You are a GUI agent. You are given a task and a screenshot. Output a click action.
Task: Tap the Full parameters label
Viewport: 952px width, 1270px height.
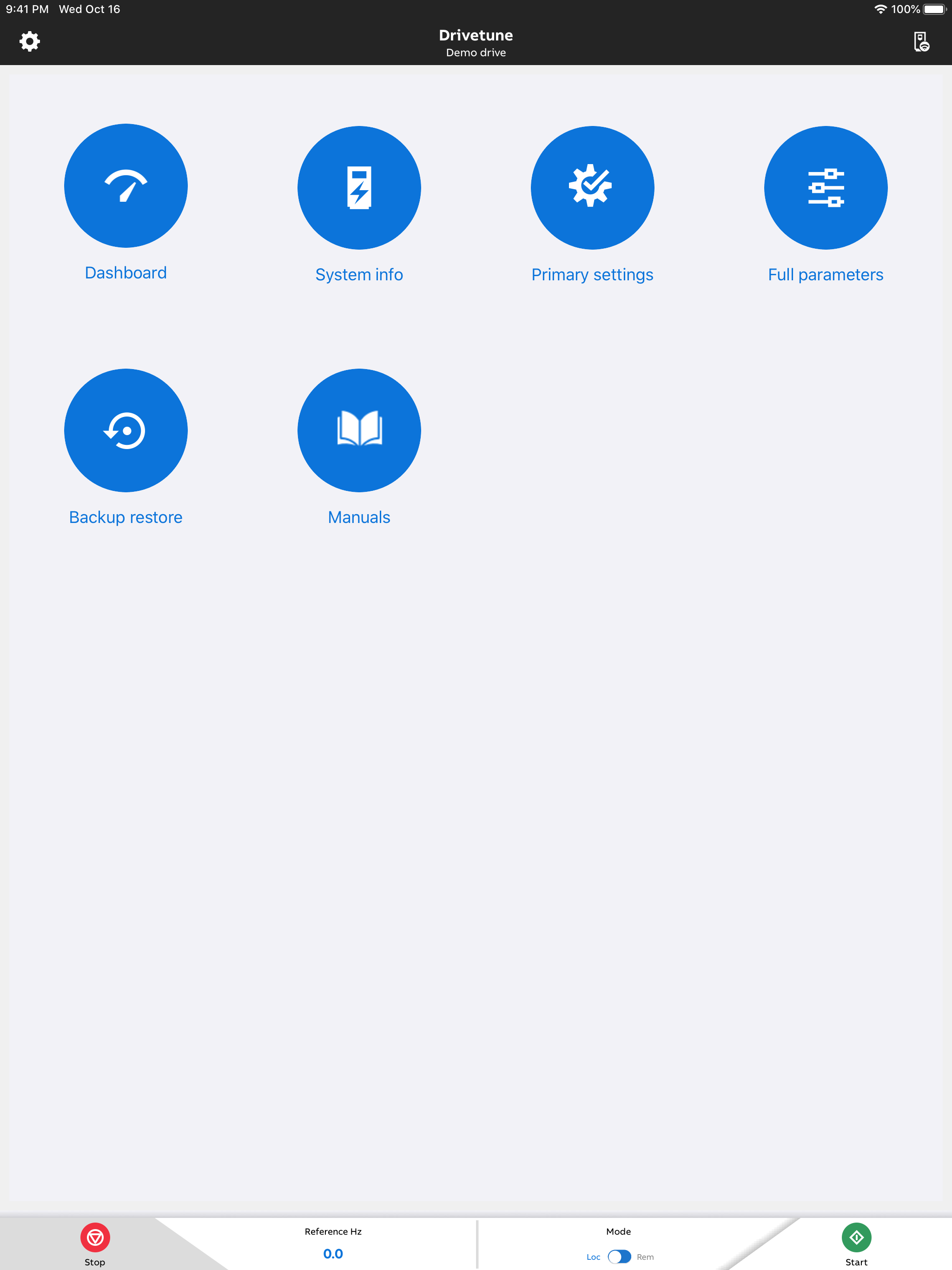pos(825,274)
